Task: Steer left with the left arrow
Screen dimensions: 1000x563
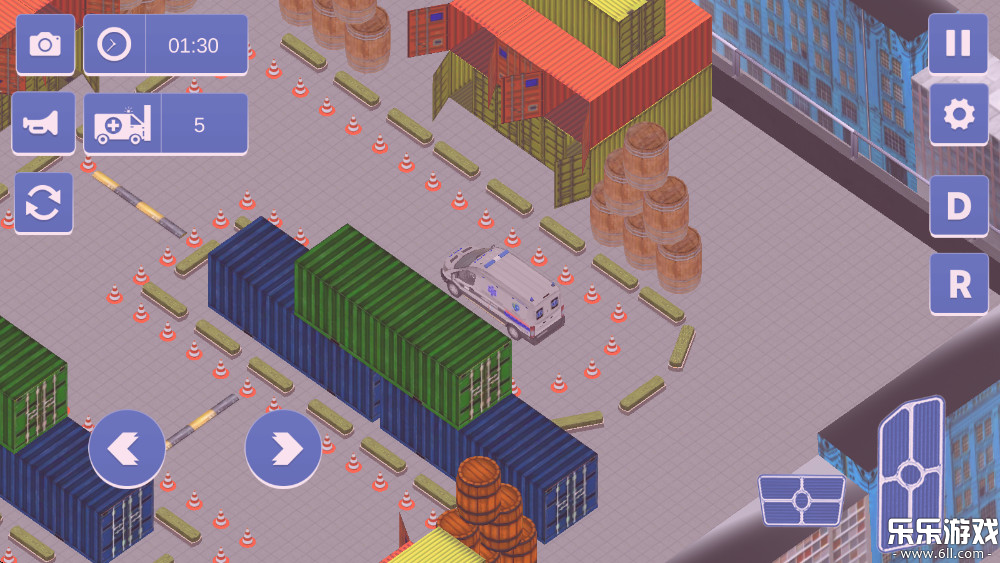Action: (127, 449)
